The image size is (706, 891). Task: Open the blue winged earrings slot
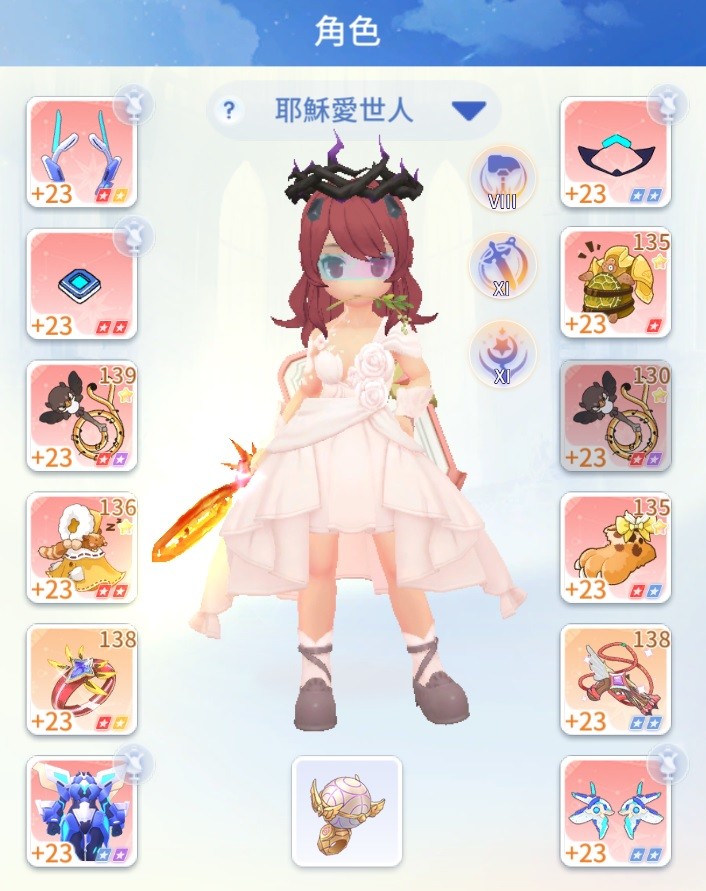tap(615, 811)
